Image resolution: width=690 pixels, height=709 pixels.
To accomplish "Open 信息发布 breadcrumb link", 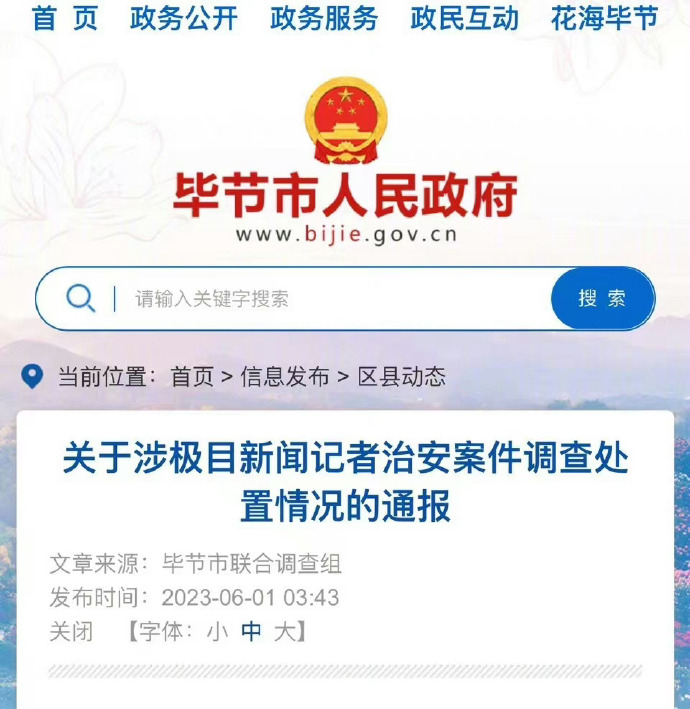I will tap(285, 377).
